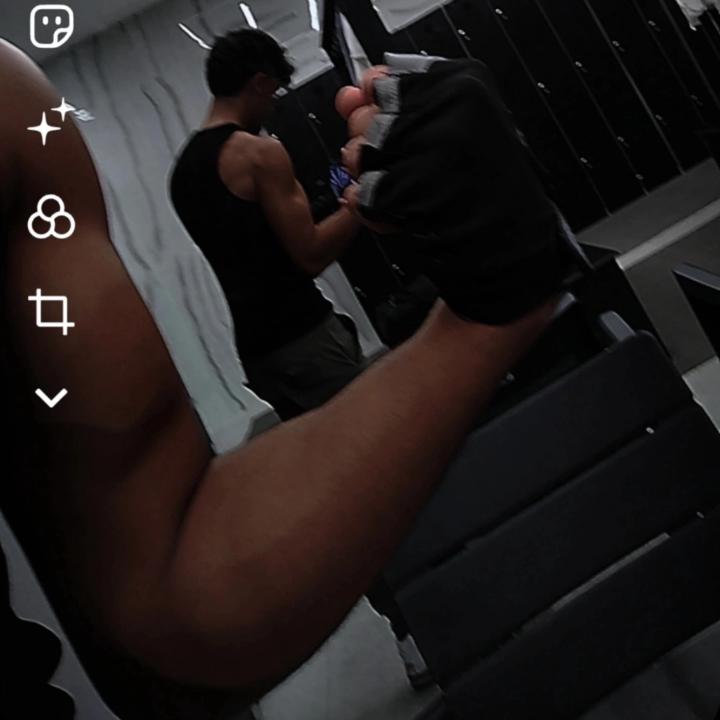The height and width of the screenshot is (720, 720).
Task: Expand more editing tools with the chevron
Action: (x=51, y=398)
